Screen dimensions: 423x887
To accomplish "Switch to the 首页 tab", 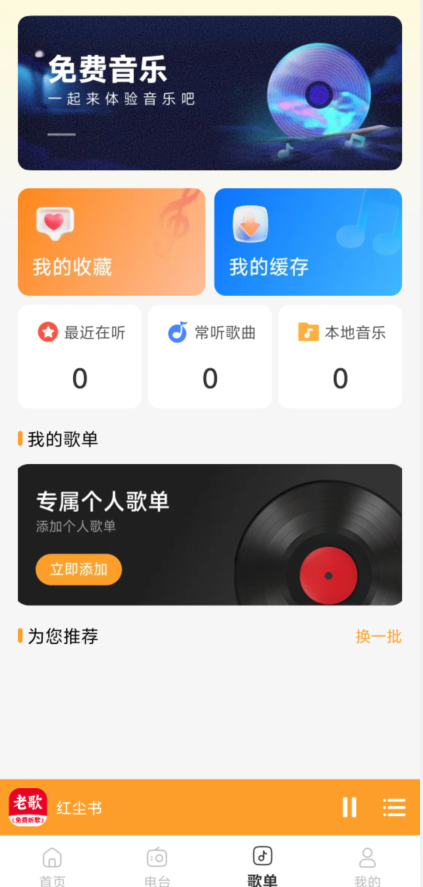I will [x=53, y=866].
